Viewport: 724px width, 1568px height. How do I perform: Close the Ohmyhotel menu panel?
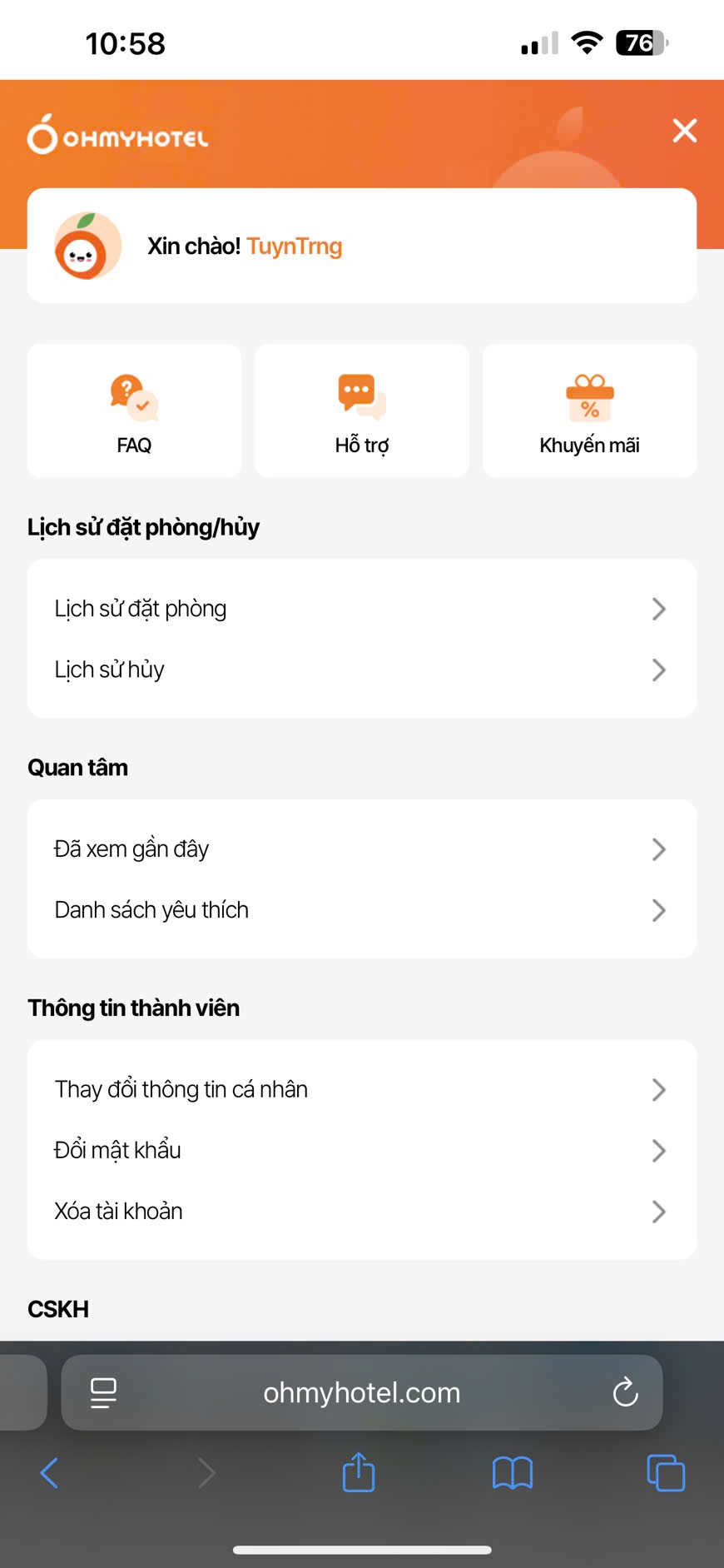click(x=684, y=131)
